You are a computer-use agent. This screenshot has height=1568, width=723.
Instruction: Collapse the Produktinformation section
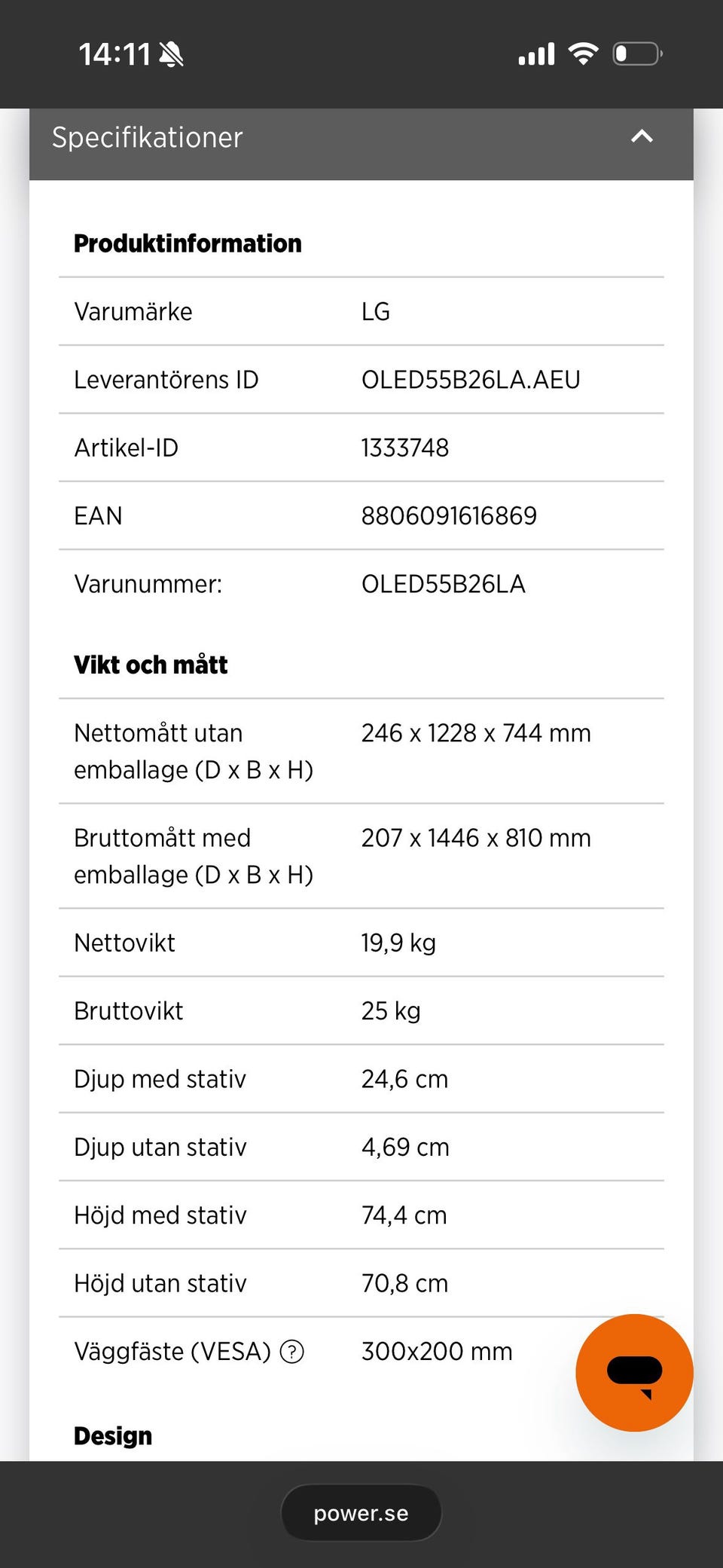click(x=187, y=242)
